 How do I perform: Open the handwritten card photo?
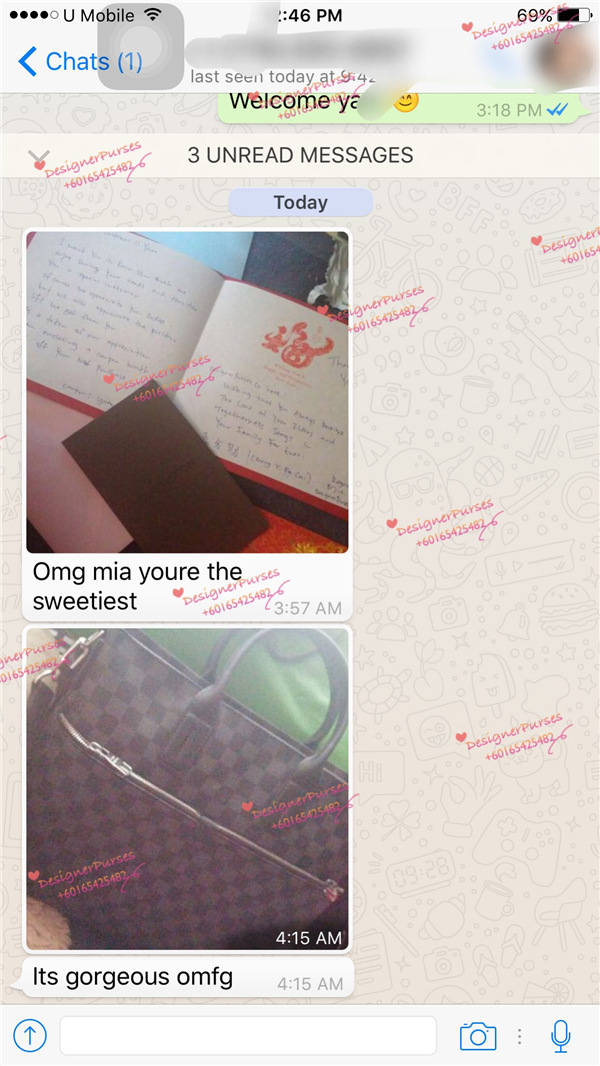[187, 392]
